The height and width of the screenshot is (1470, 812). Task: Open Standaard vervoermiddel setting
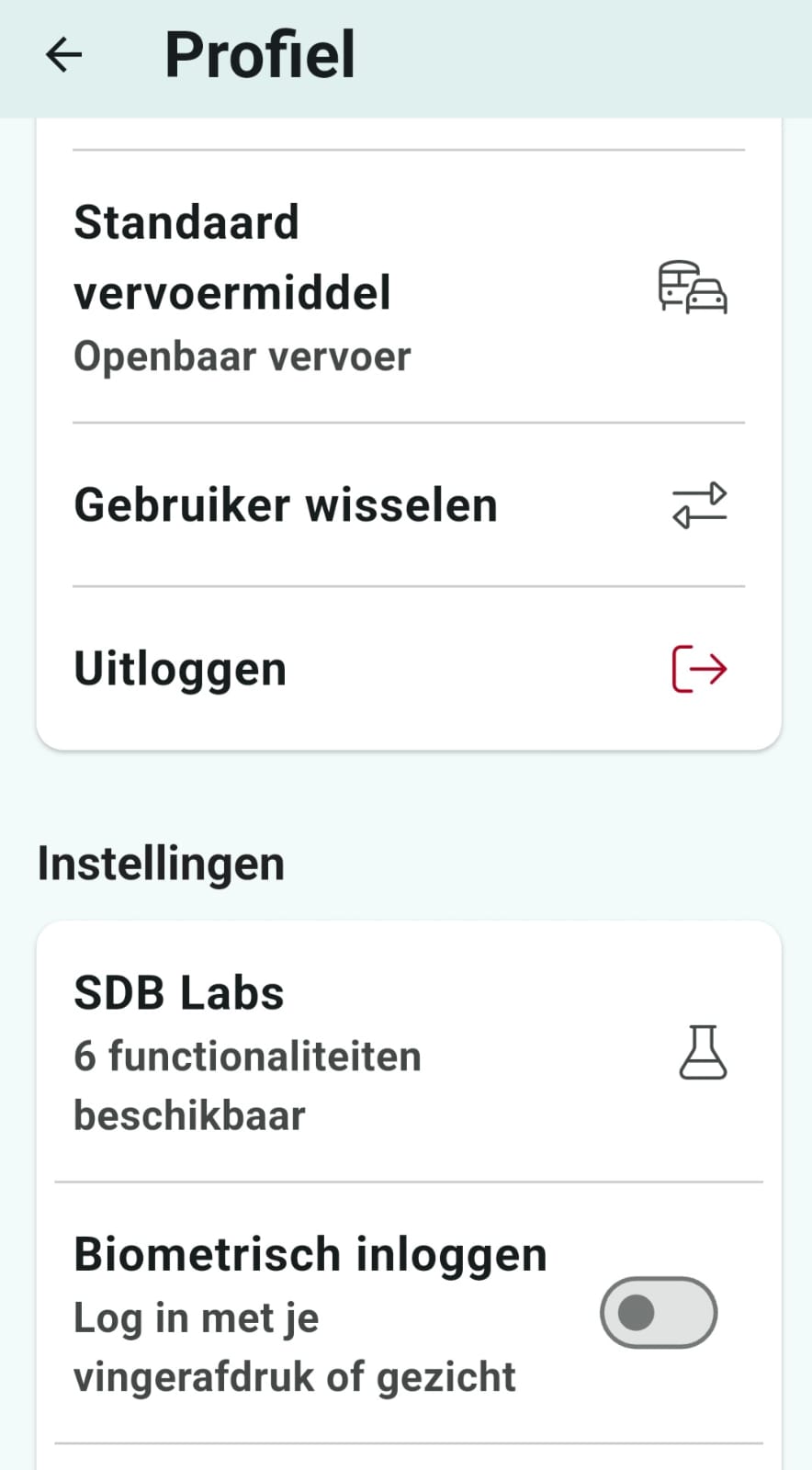click(x=408, y=288)
